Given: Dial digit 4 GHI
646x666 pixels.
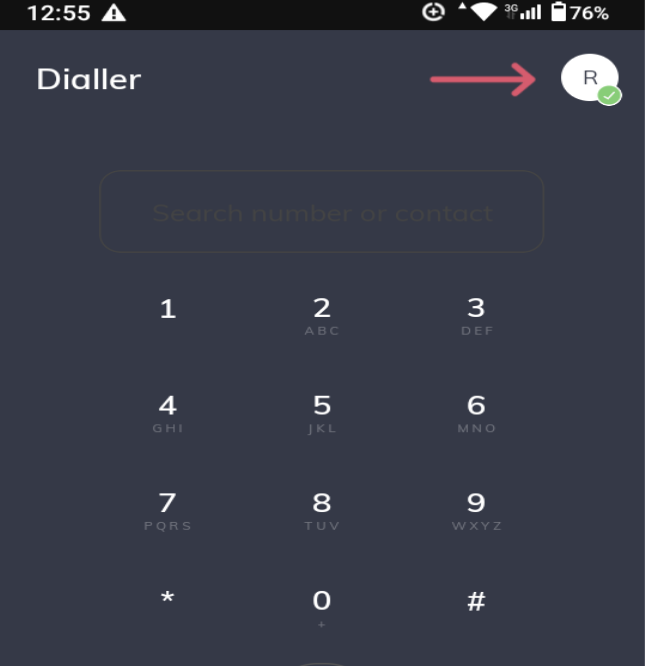Looking at the screenshot, I should point(168,412).
